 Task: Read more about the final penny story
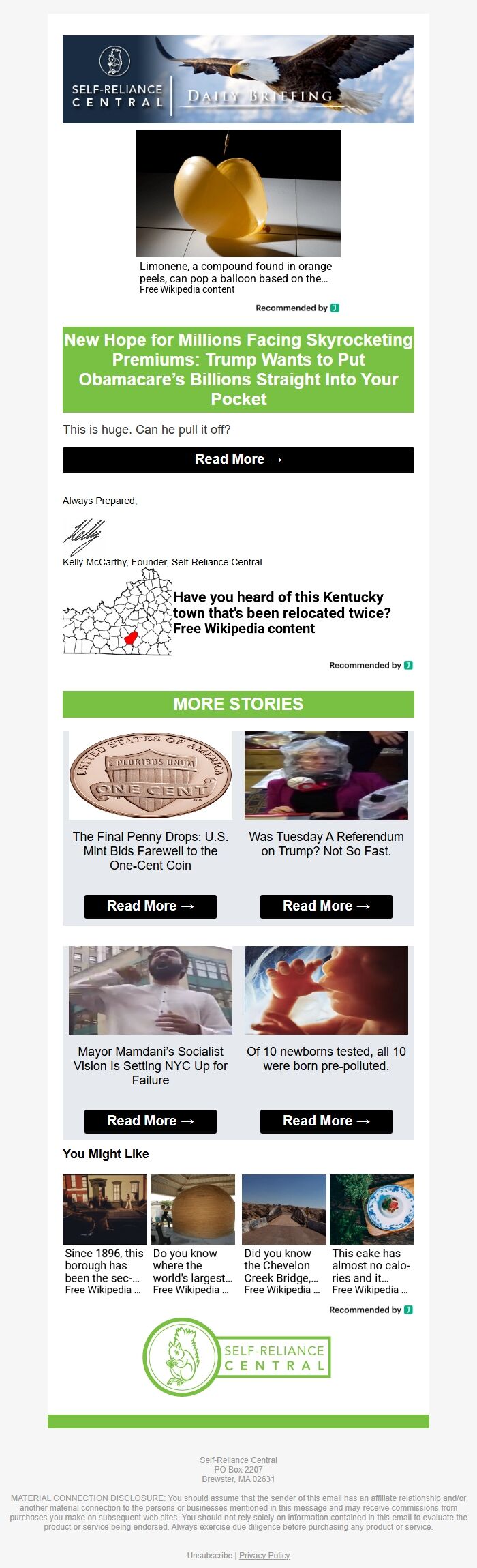(x=151, y=906)
